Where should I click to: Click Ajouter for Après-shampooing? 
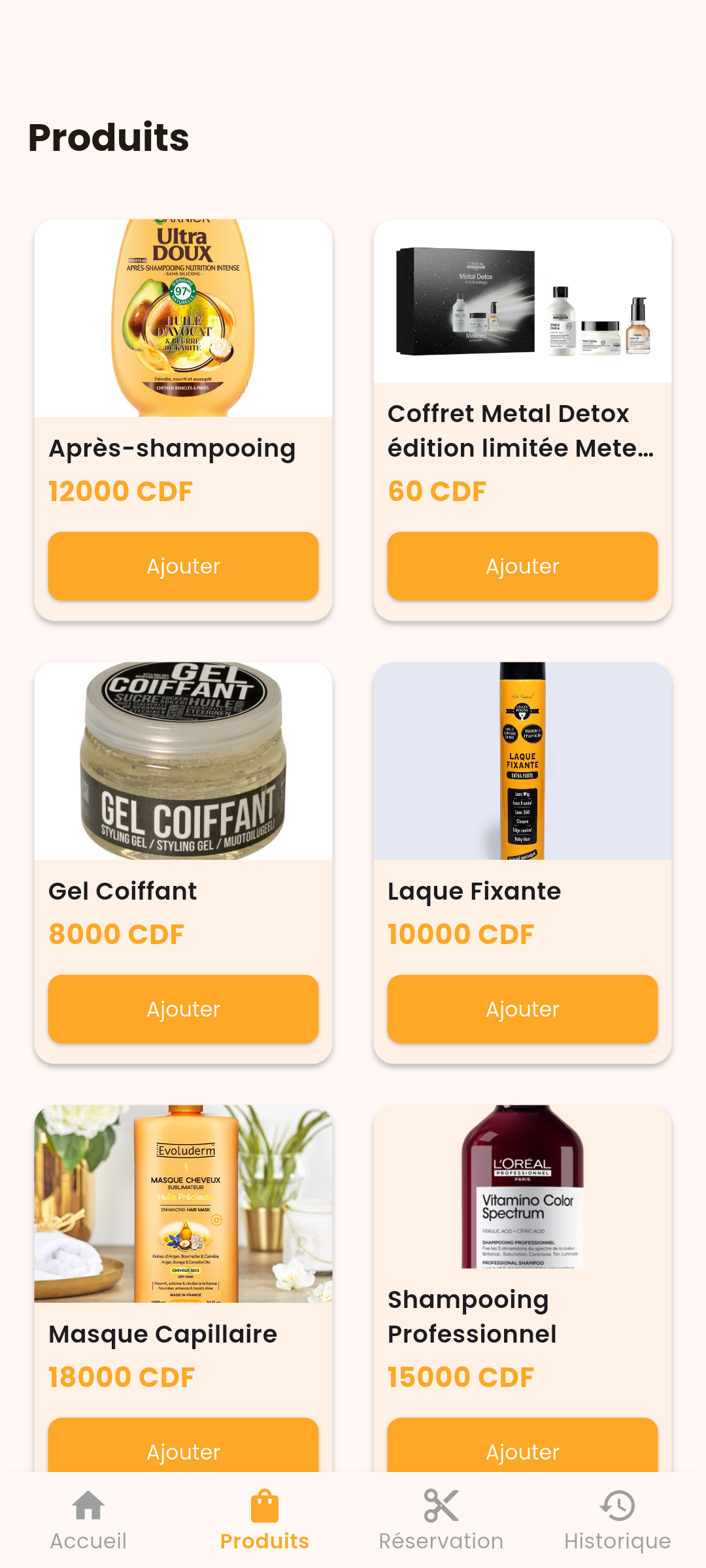183,566
